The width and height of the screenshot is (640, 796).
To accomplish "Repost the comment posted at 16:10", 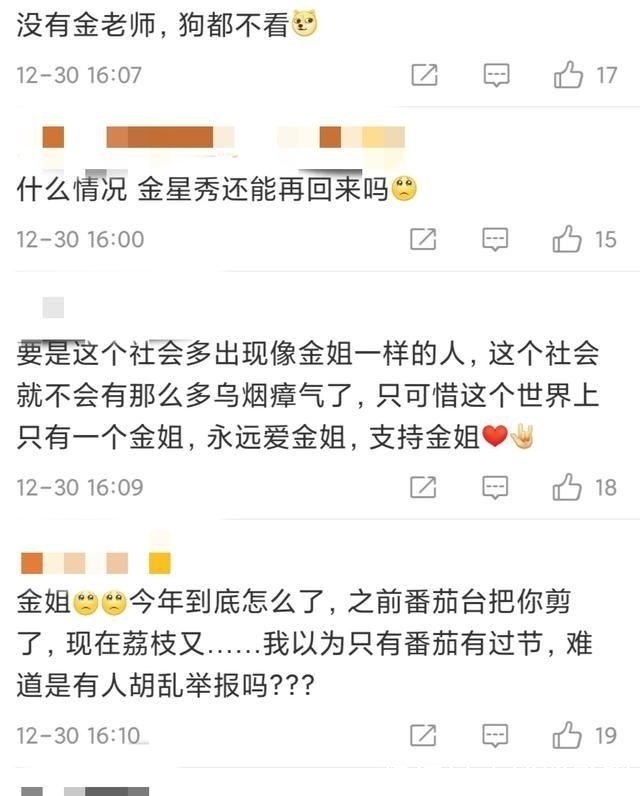I will (x=425, y=736).
